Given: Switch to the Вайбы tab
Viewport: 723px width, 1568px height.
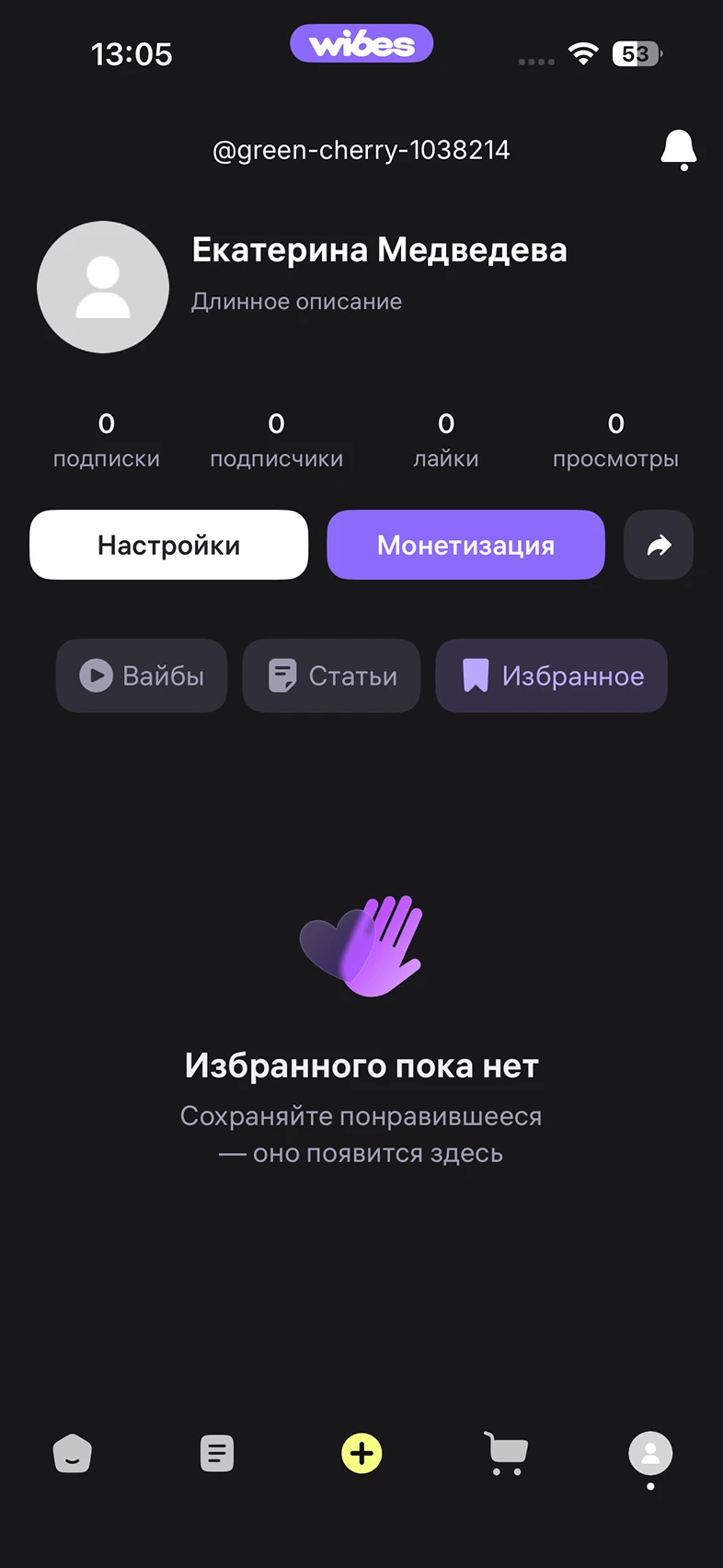Looking at the screenshot, I should [142, 675].
